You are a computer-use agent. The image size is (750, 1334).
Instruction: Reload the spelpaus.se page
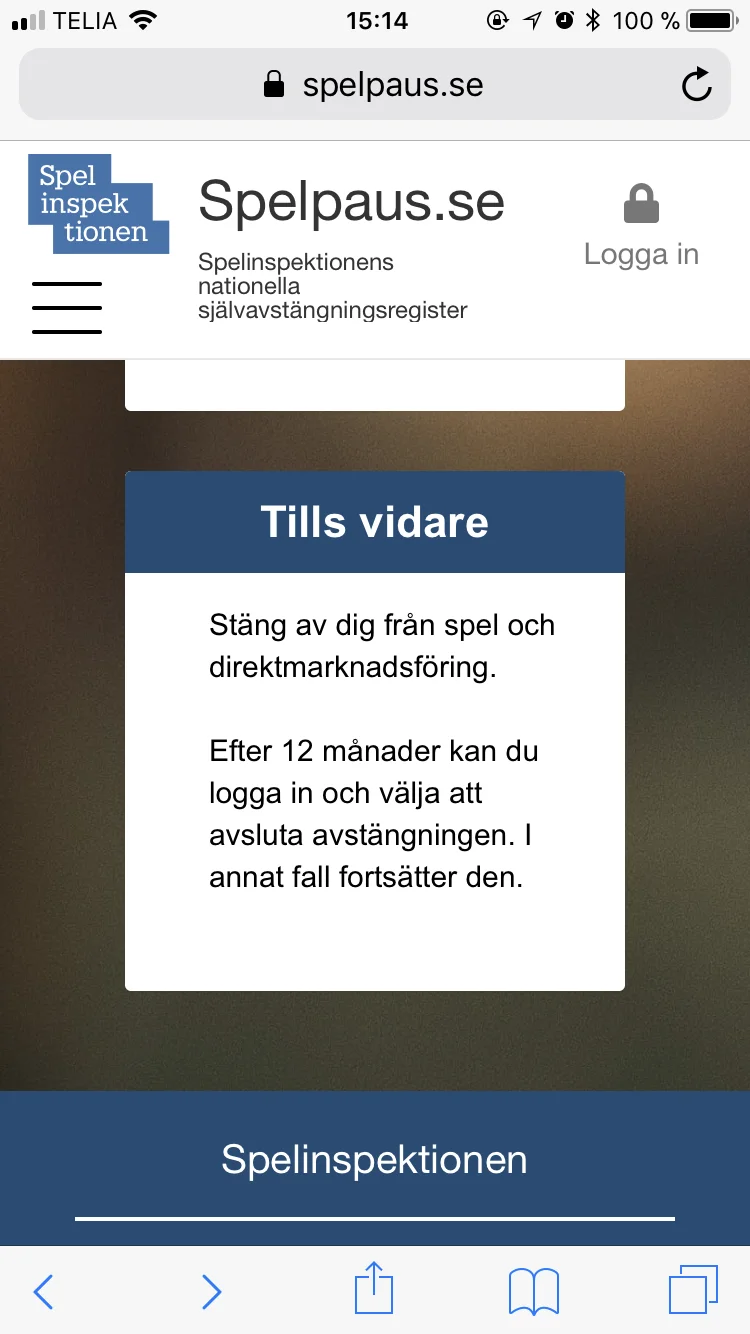pos(697,85)
